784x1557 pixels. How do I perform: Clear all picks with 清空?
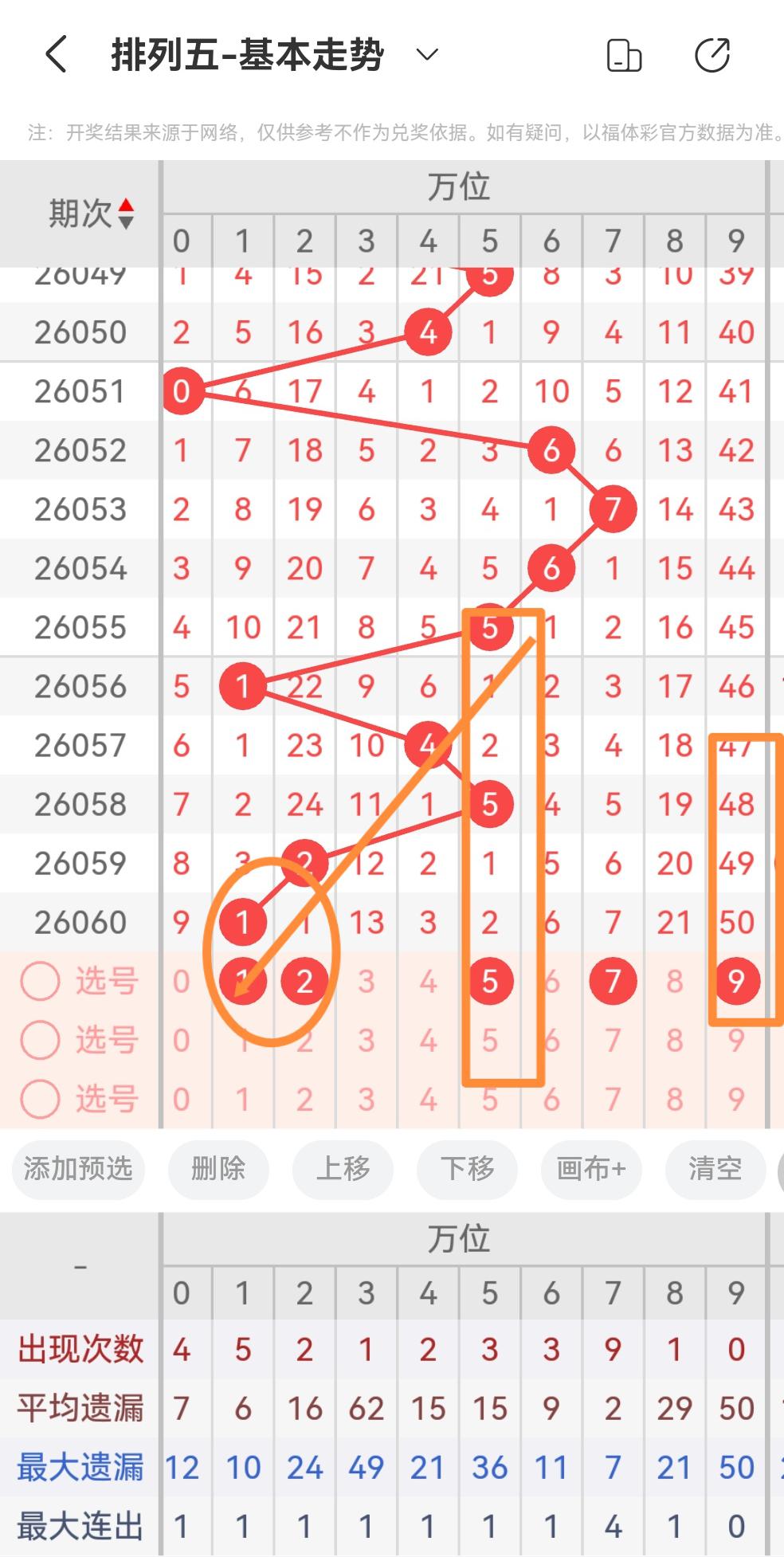(715, 1169)
